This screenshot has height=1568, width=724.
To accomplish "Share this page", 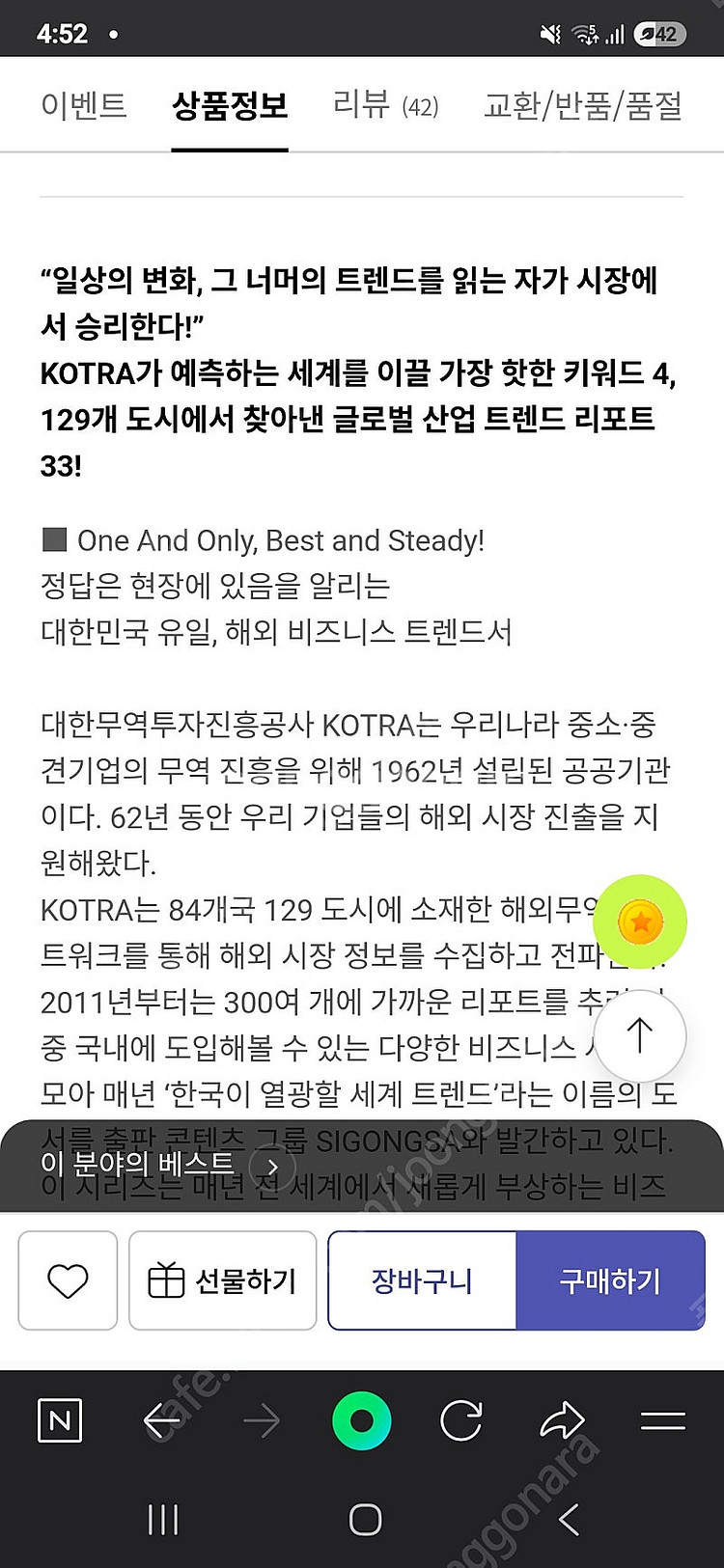I will tap(563, 1418).
